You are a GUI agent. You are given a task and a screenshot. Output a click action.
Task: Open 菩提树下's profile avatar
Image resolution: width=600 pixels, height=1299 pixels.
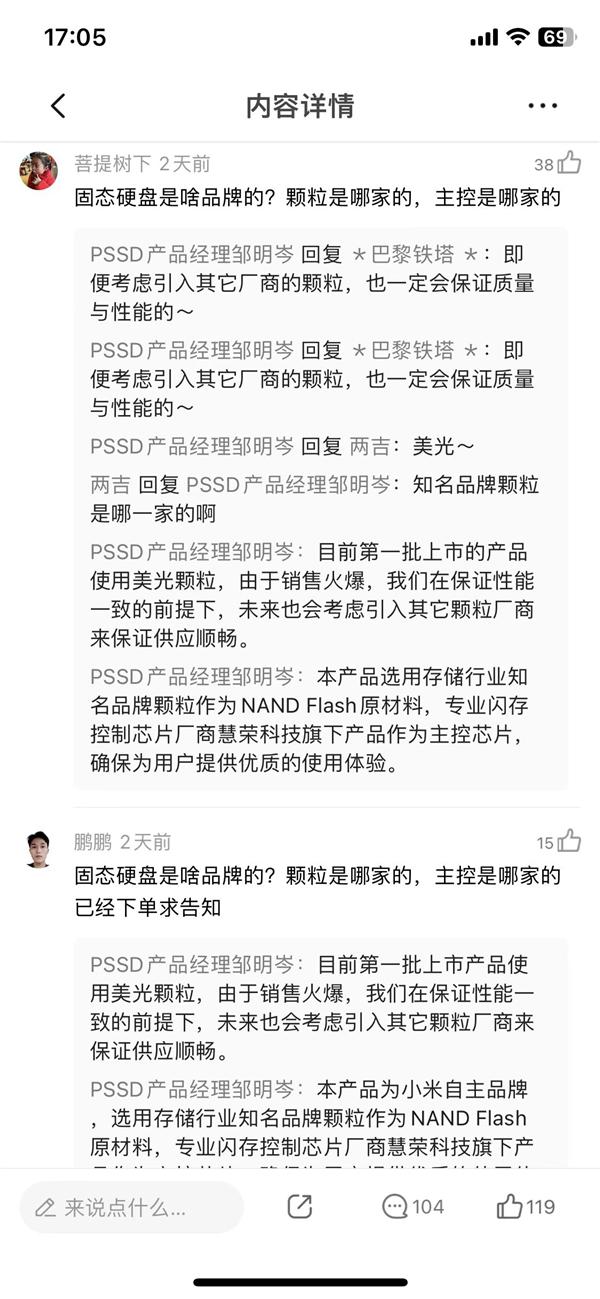click(x=38, y=170)
